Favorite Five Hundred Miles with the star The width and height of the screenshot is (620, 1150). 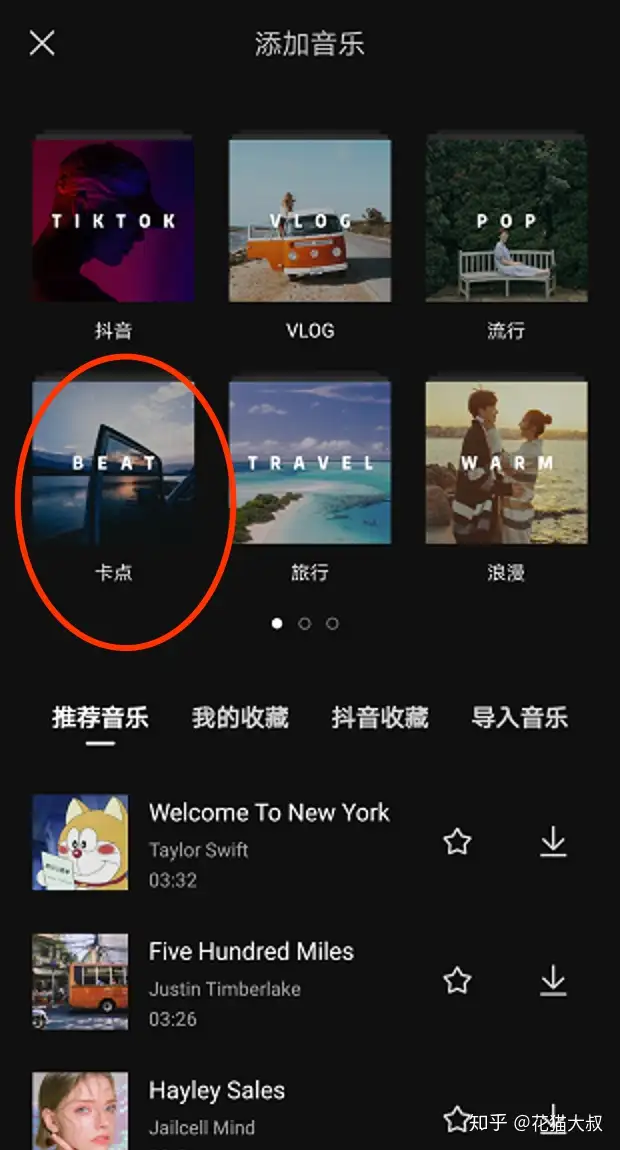pos(457,980)
